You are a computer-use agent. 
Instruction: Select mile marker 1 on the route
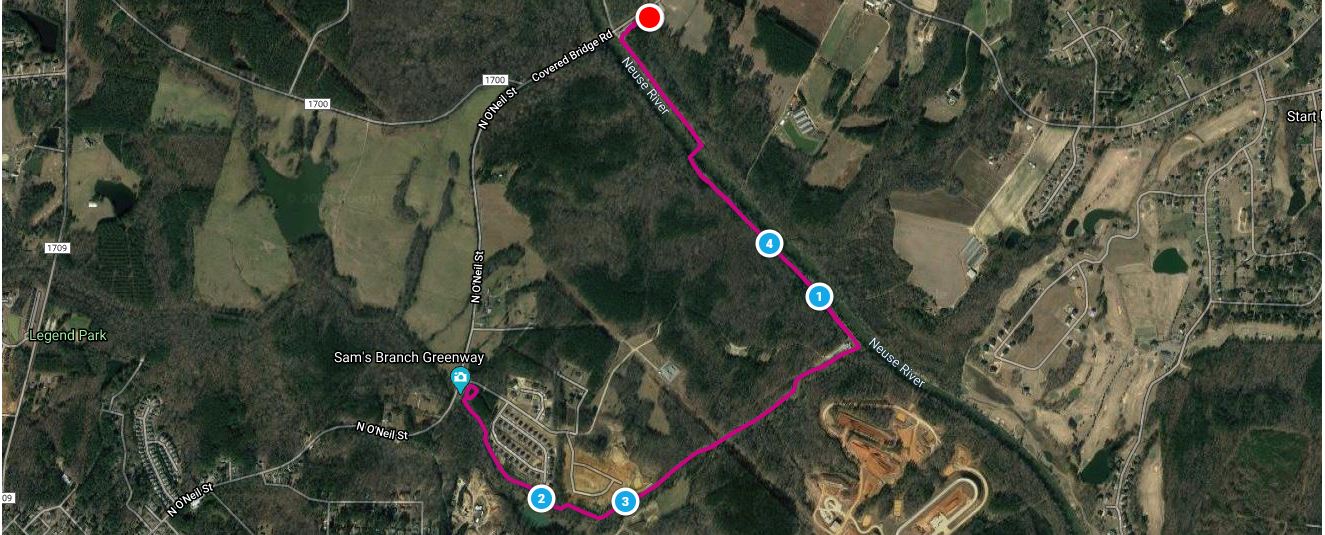tap(819, 296)
